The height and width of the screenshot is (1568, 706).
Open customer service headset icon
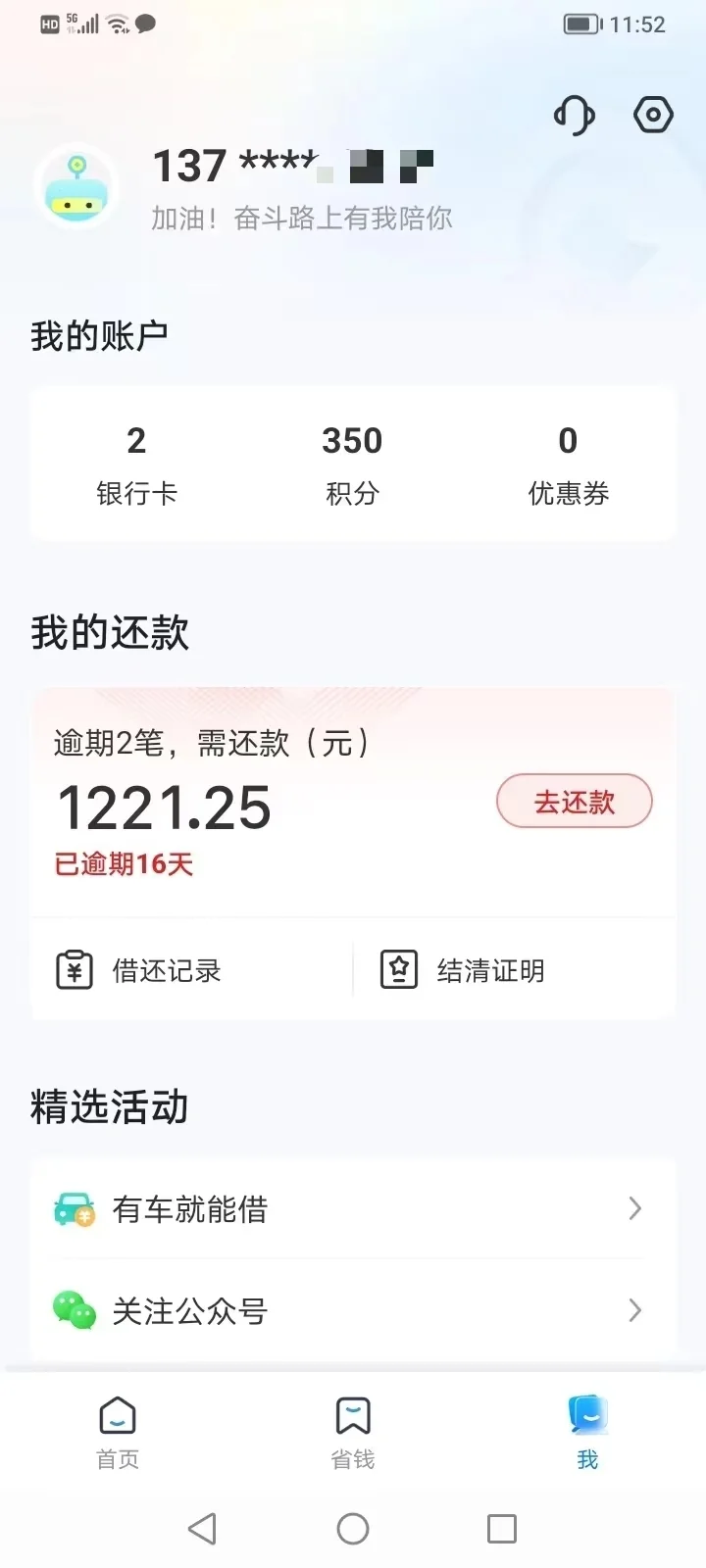tap(574, 115)
